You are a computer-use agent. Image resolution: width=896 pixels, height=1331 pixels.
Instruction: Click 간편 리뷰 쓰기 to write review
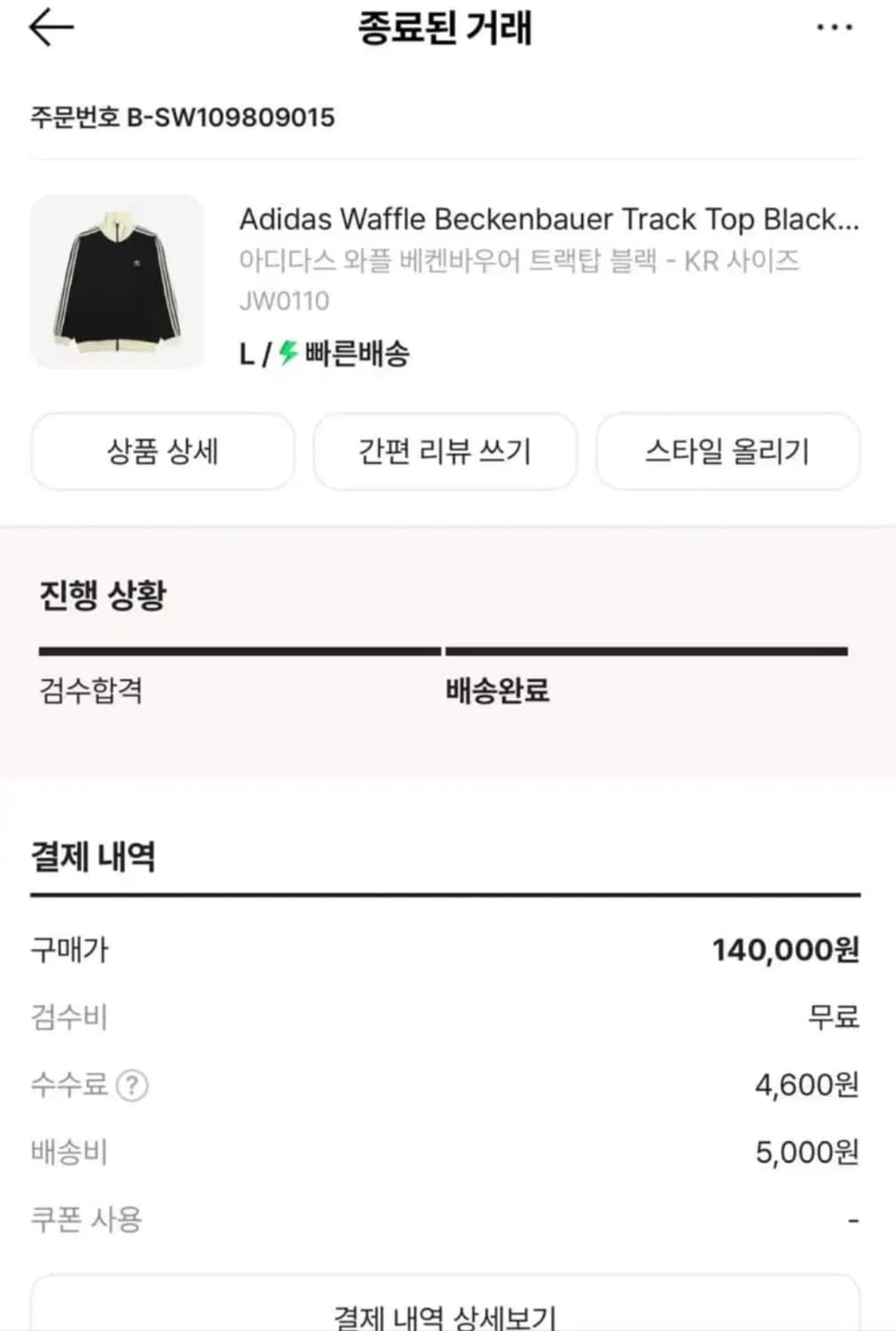click(445, 452)
